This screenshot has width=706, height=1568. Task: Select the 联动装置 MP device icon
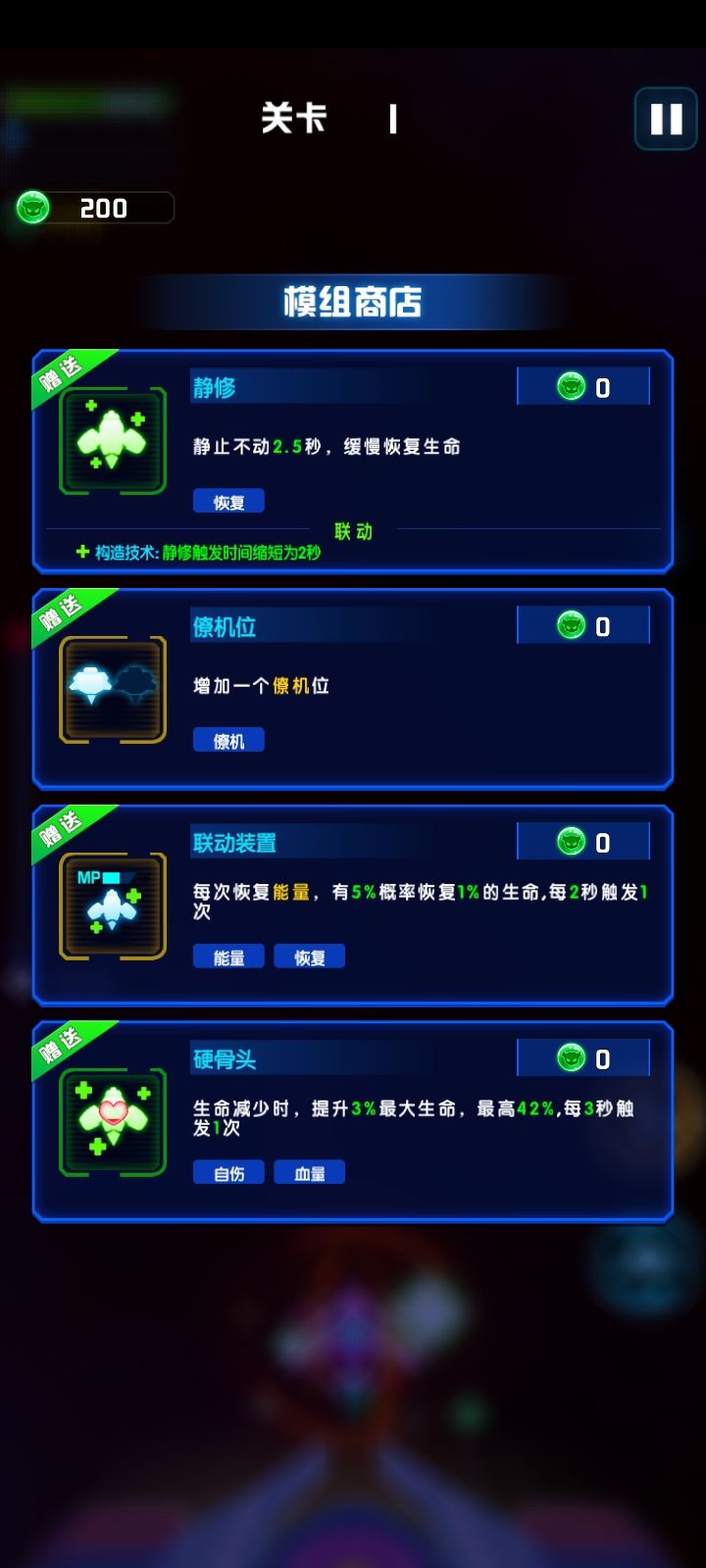click(111, 904)
